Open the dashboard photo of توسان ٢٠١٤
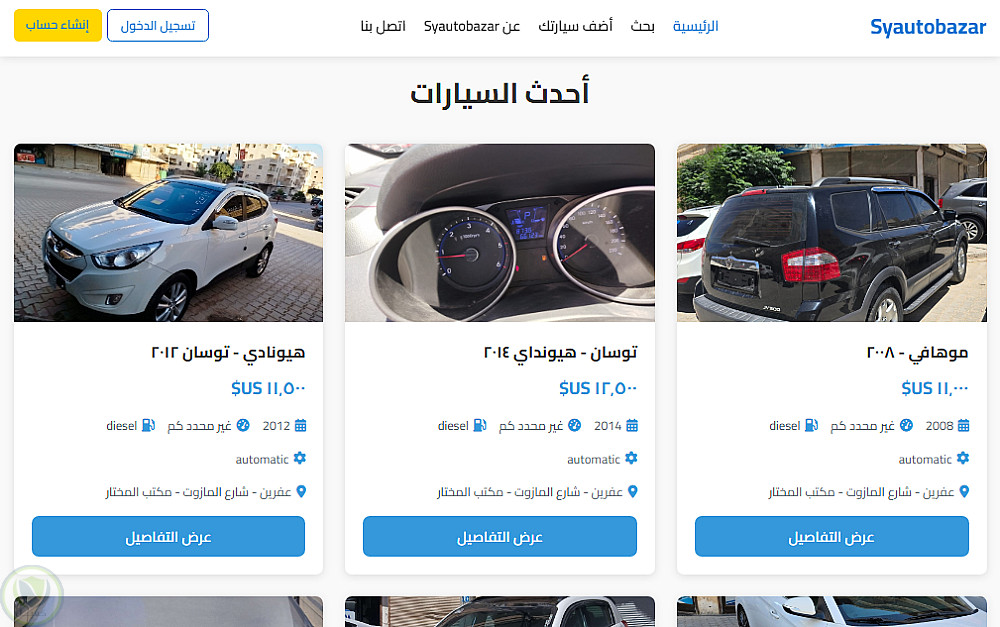This screenshot has width=1000, height=627. [500, 233]
